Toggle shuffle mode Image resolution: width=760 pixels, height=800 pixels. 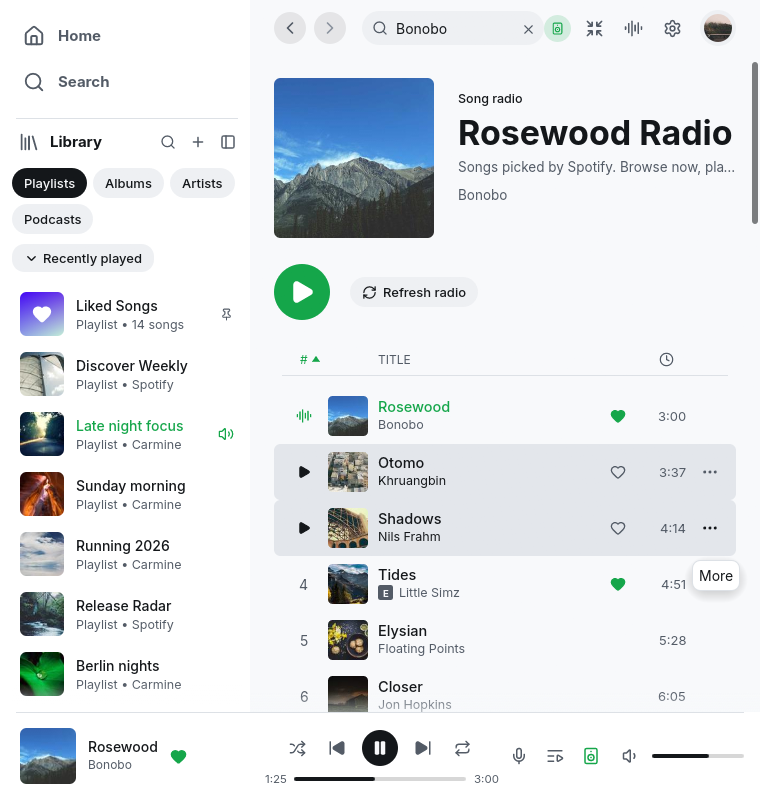coord(297,748)
